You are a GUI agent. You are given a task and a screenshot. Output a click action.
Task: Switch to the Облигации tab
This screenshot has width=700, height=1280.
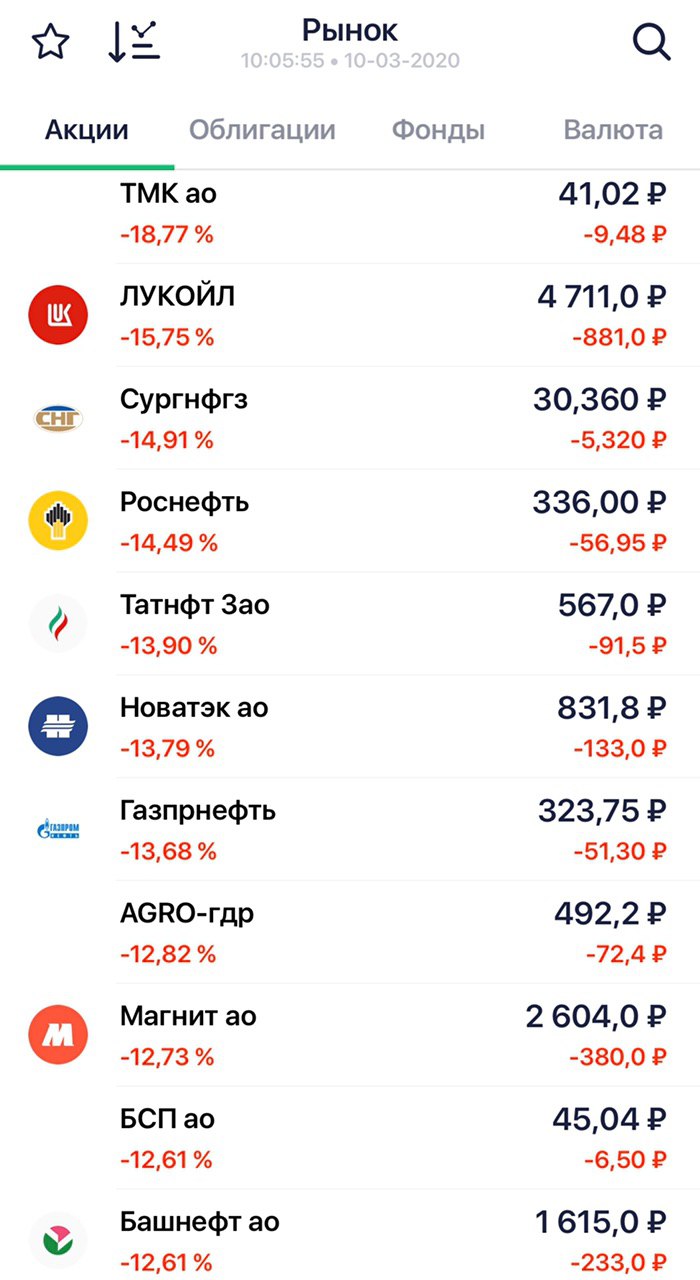[262, 130]
